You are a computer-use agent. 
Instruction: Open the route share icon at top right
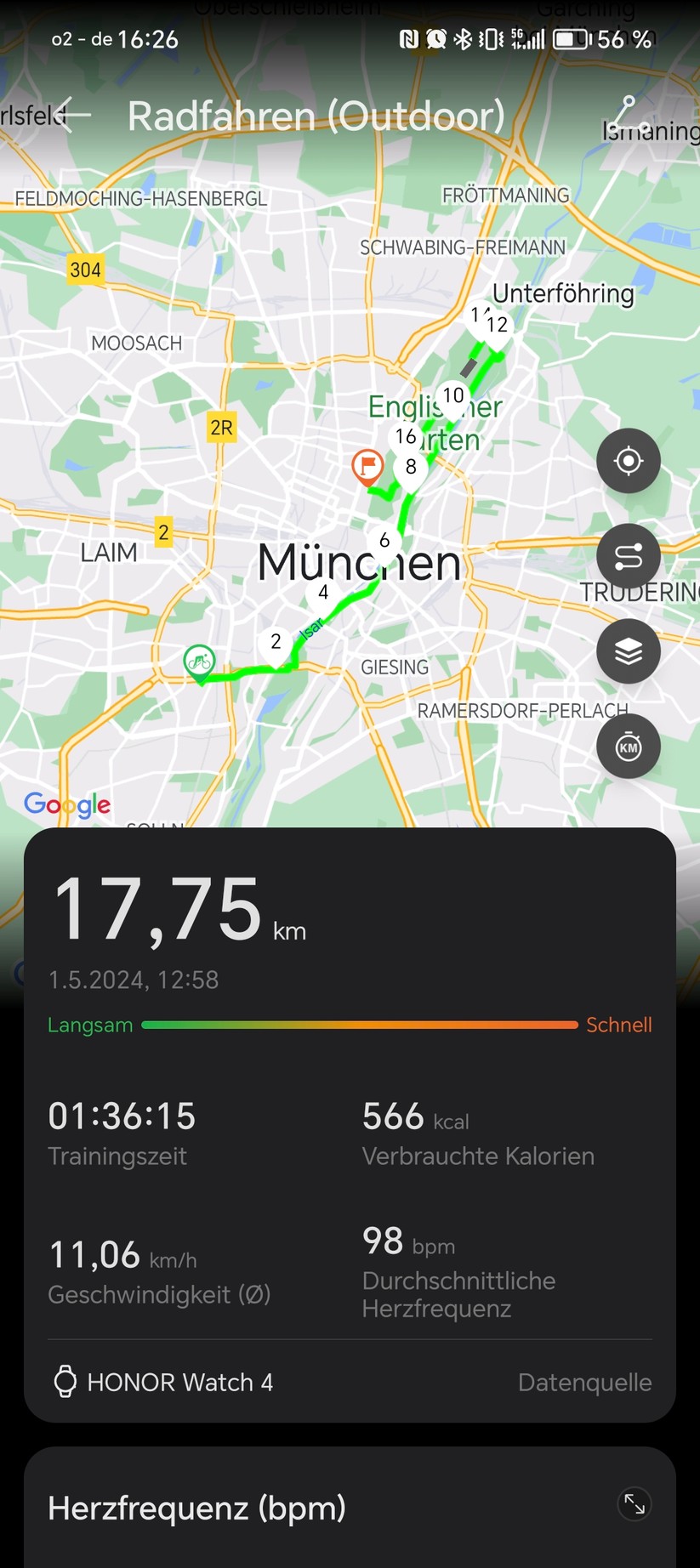pos(625,115)
